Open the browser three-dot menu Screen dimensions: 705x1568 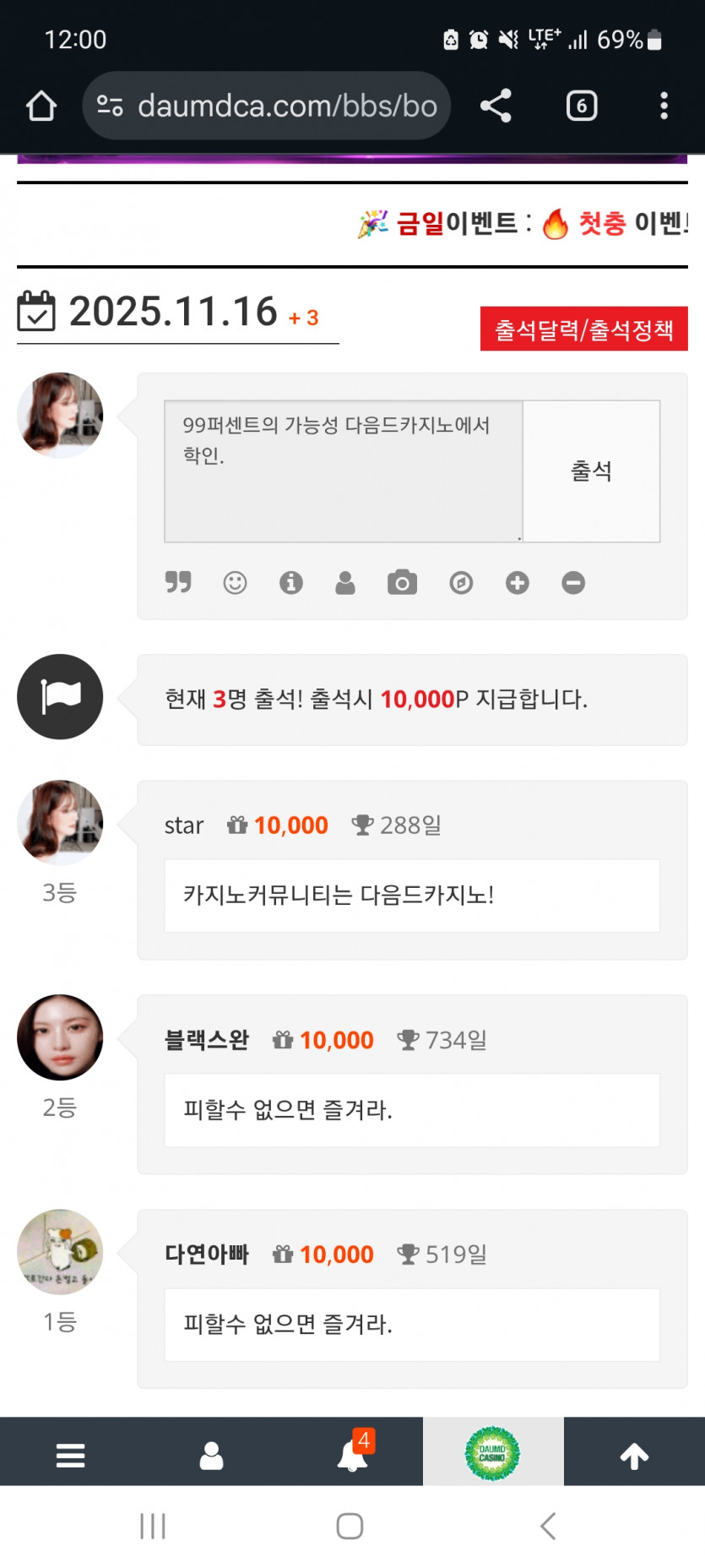(664, 105)
